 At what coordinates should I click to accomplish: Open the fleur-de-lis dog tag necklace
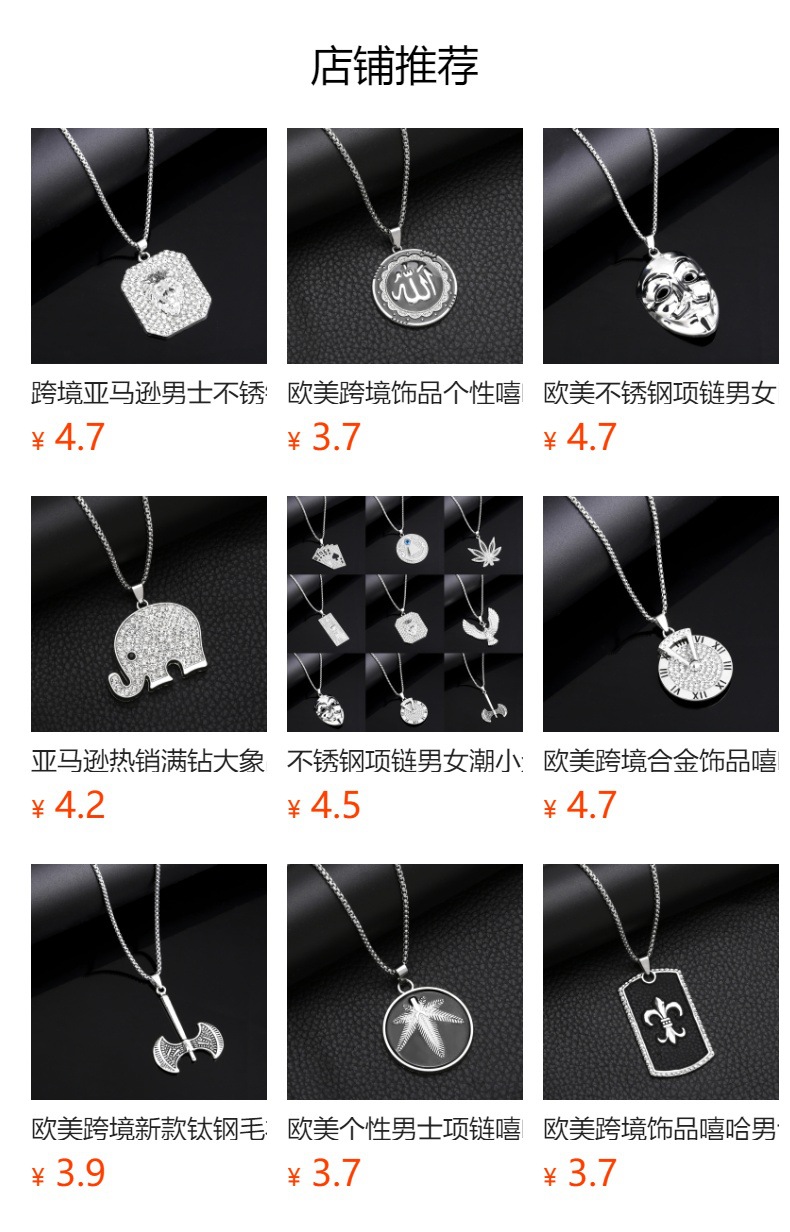pyautogui.click(x=661, y=982)
